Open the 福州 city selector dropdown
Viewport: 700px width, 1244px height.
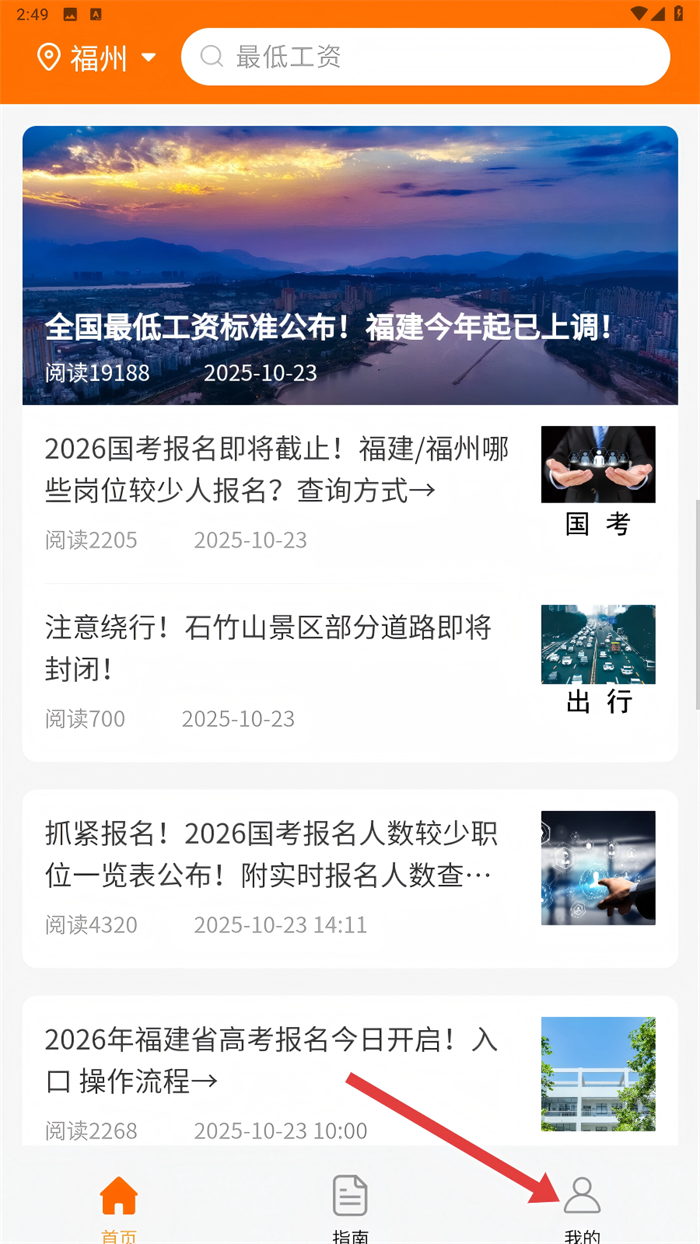[x=97, y=58]
